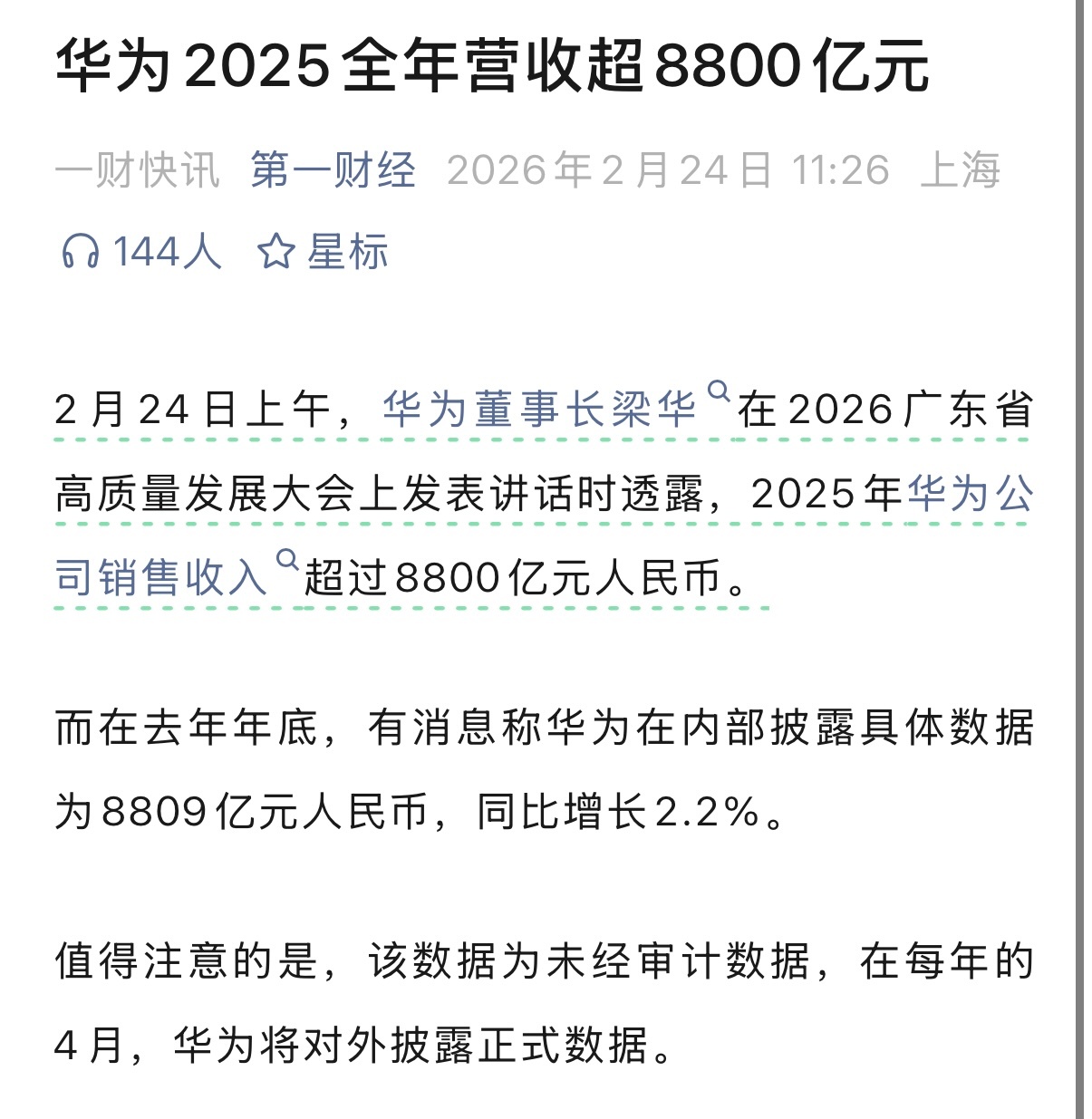Click the publish date 2026年2月24日

coord(609,169)
